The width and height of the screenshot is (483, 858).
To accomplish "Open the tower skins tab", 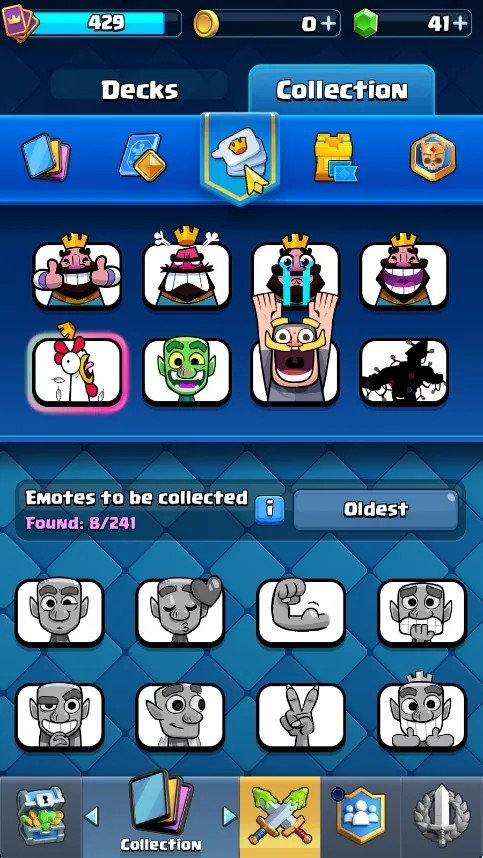I will point(335,158).
